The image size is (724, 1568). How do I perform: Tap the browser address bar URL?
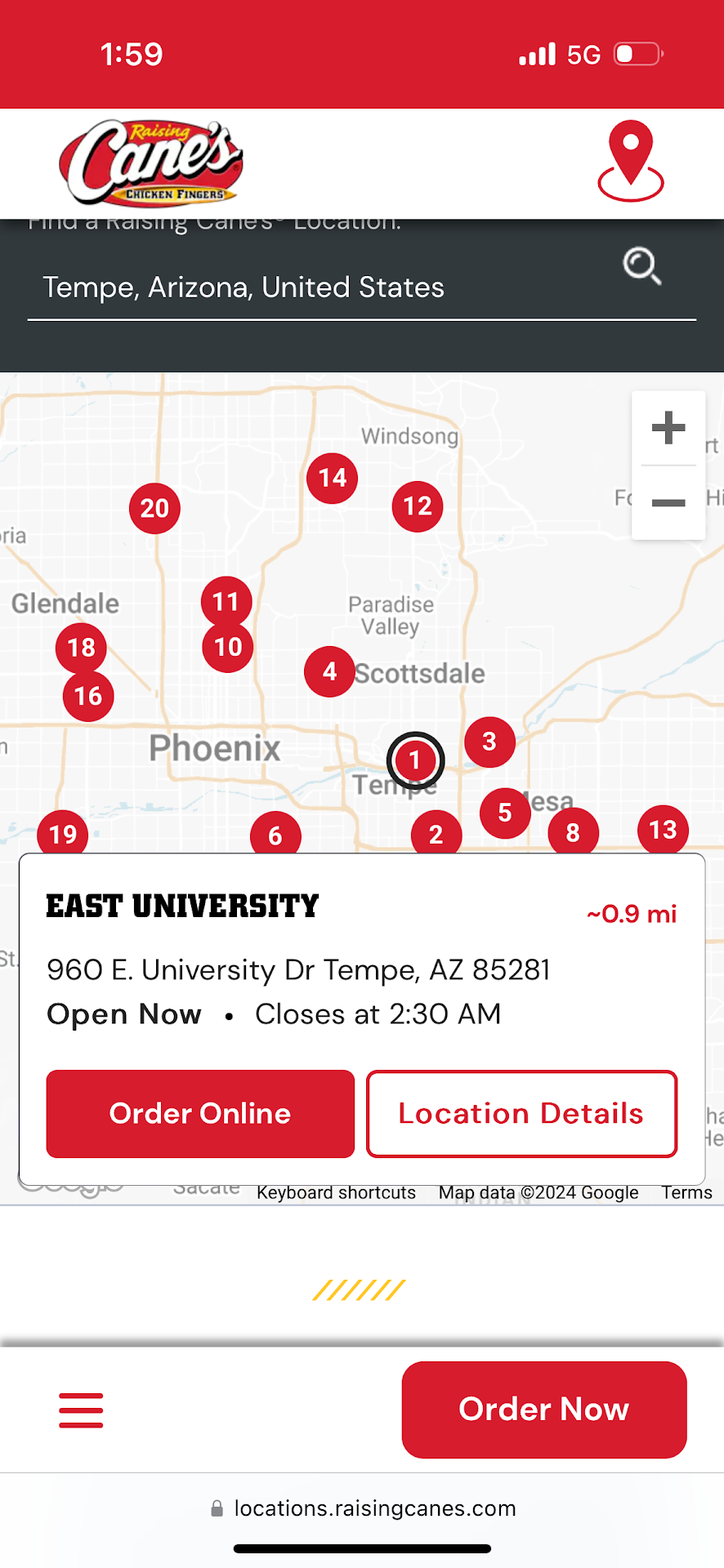(374, 1508)
